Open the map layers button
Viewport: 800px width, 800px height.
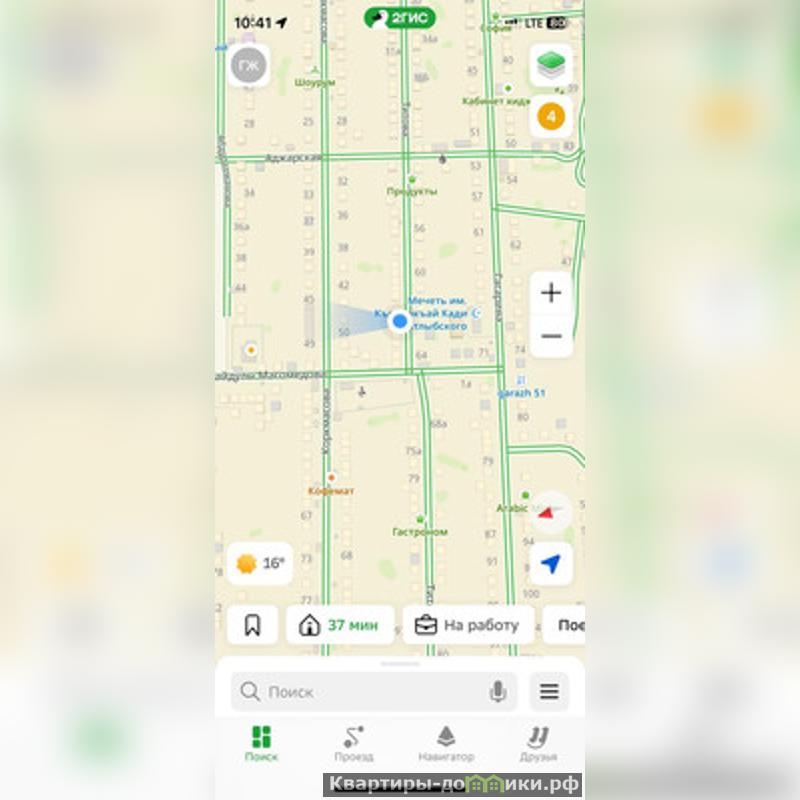pos(551,66)
